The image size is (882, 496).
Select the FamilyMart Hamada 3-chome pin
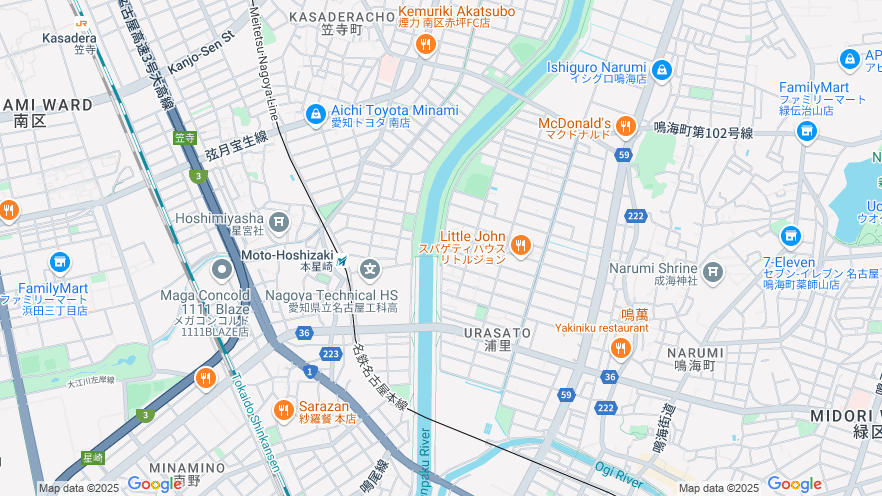click(x=59, y=263)
